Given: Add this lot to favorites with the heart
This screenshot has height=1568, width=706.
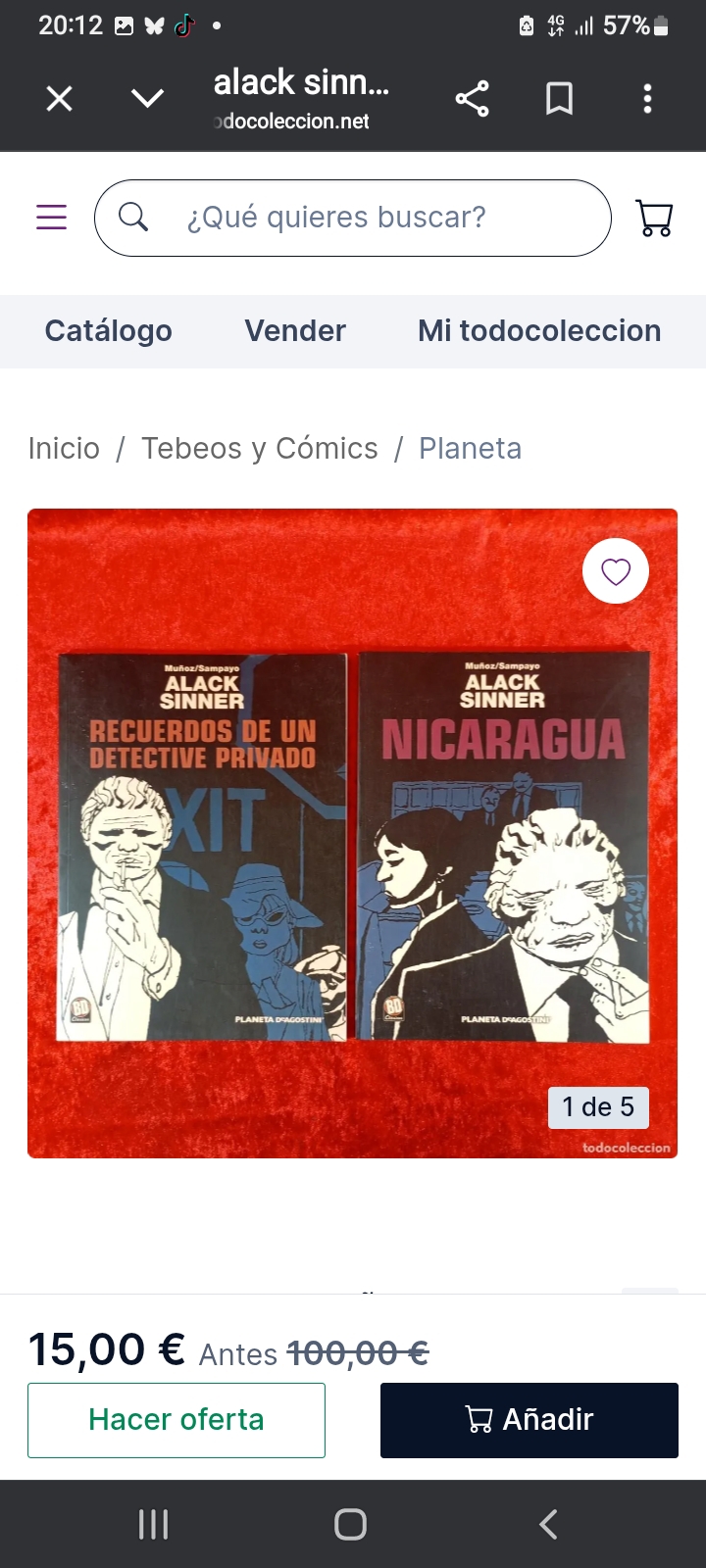Looking at the screenshot, I should pyautogui.click(x=616, y=571).
